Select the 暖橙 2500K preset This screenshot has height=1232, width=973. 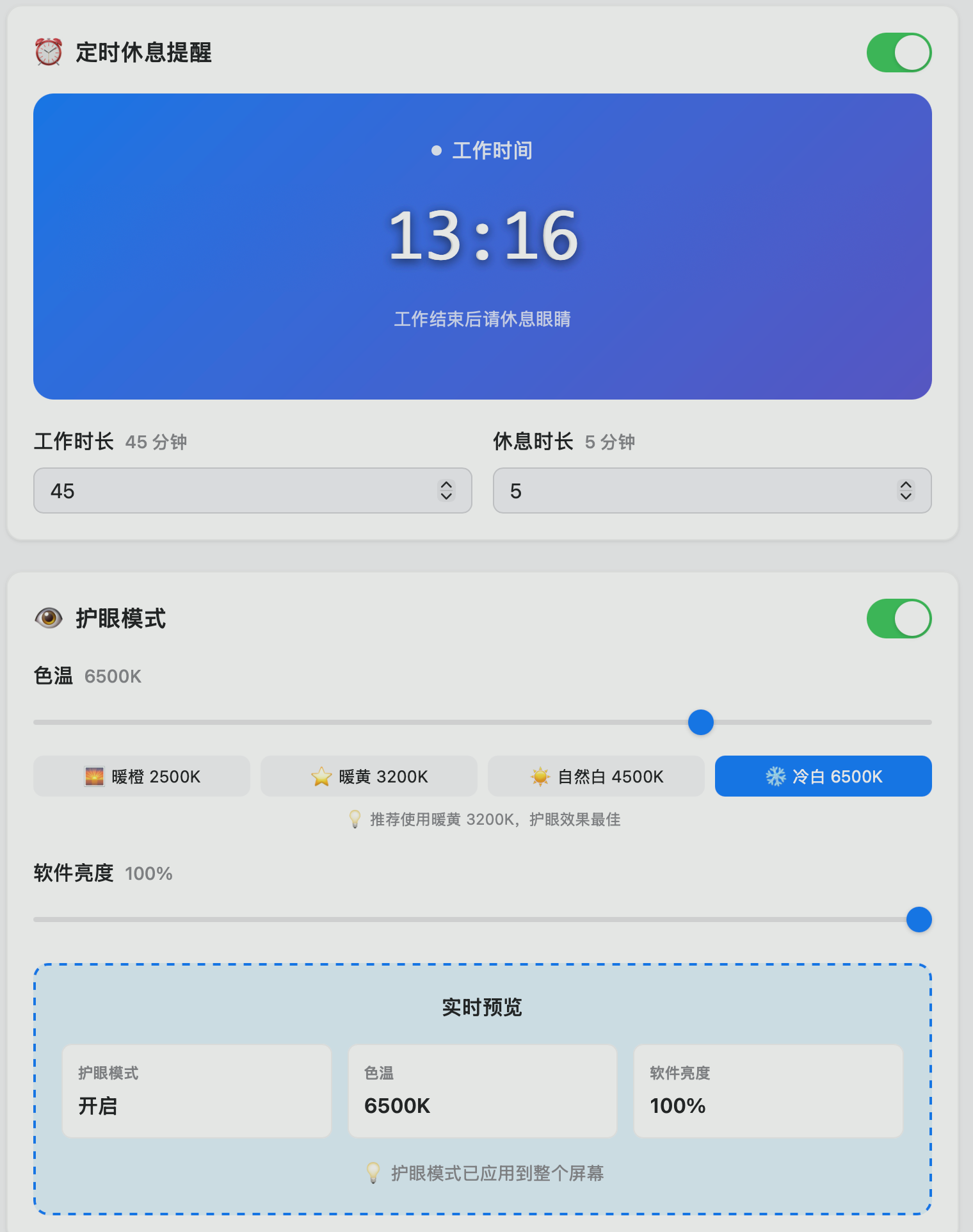tap(141, 776)
